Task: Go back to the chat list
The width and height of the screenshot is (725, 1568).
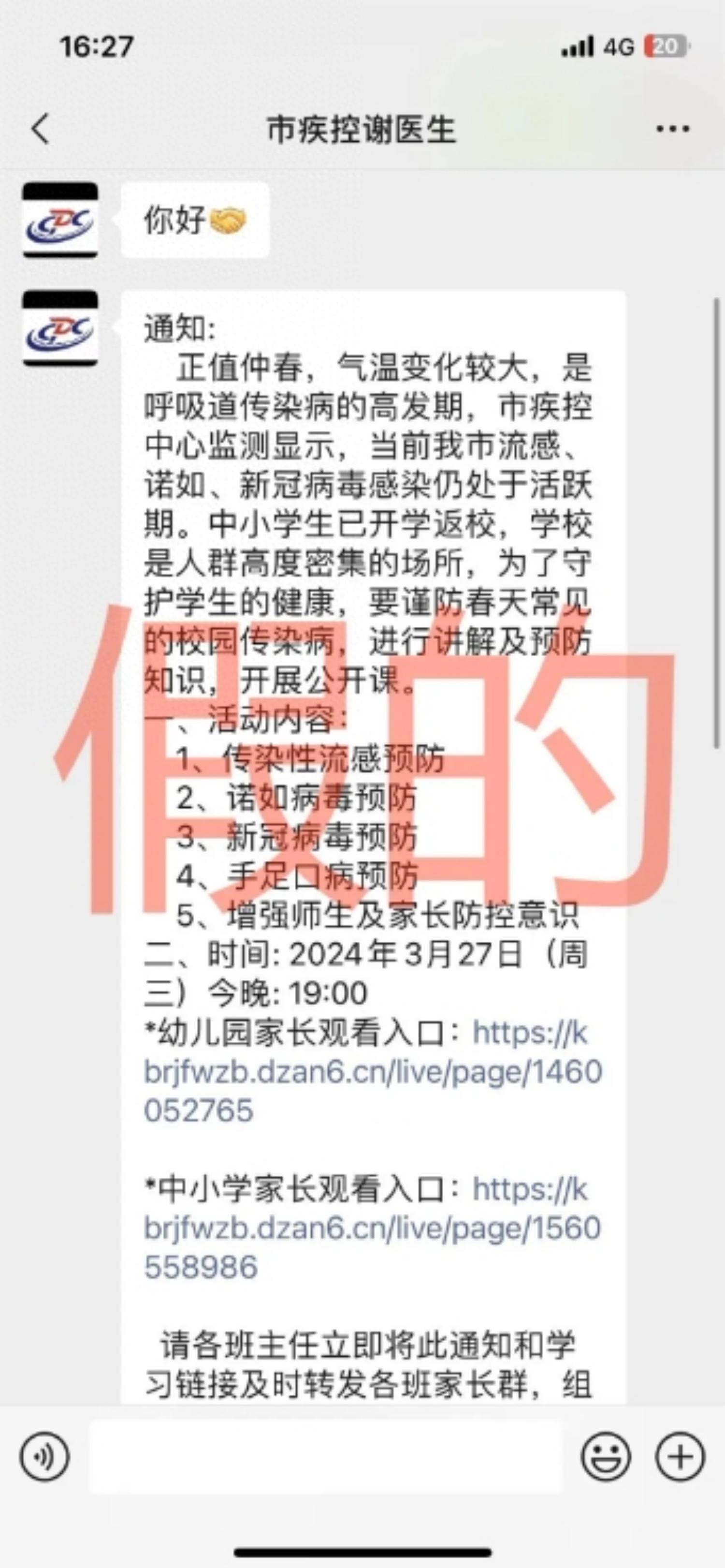Action: pyautogui.click(x=40, y=129)
